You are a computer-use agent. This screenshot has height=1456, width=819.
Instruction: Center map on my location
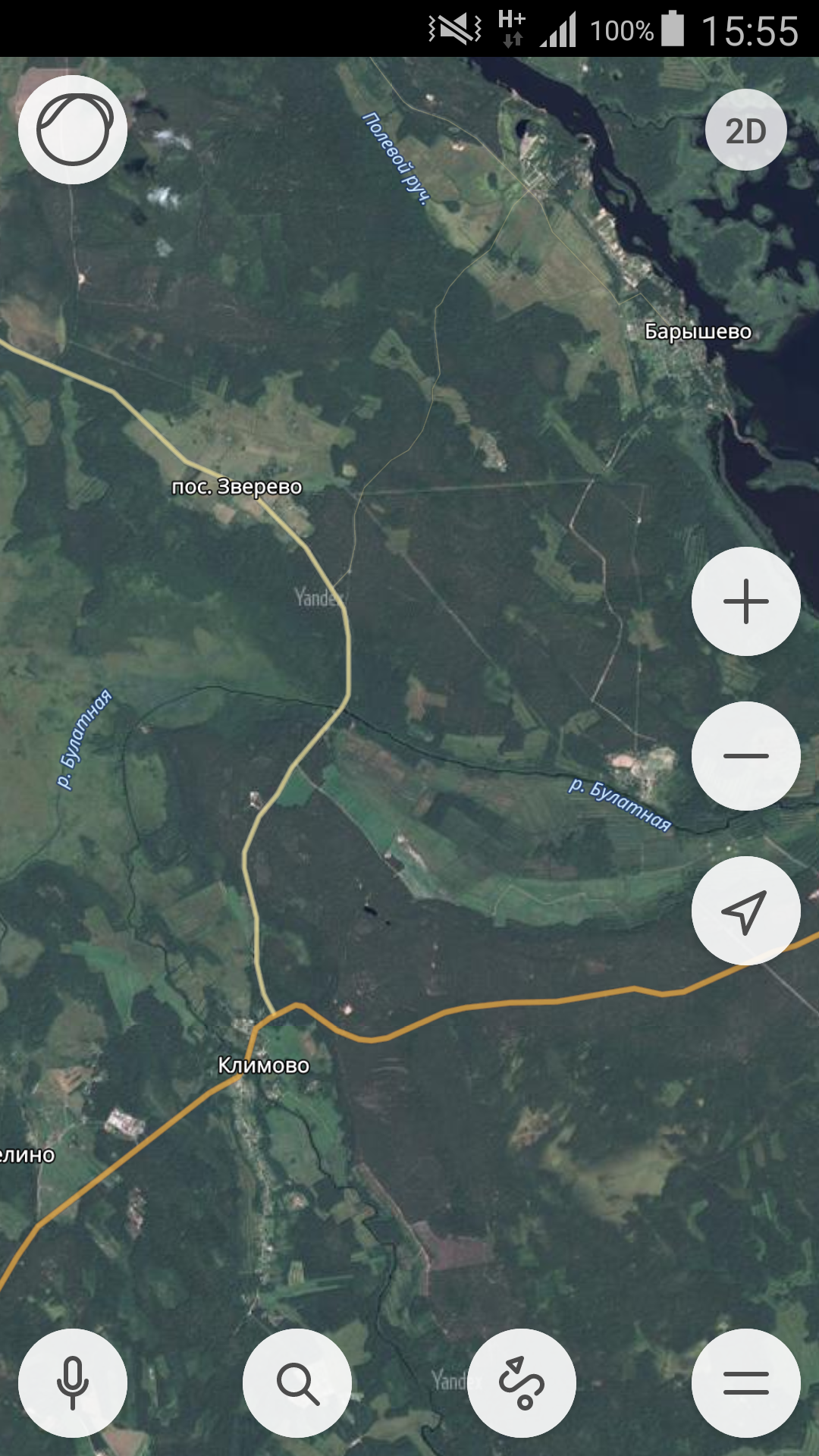click(x=745, y=911)
